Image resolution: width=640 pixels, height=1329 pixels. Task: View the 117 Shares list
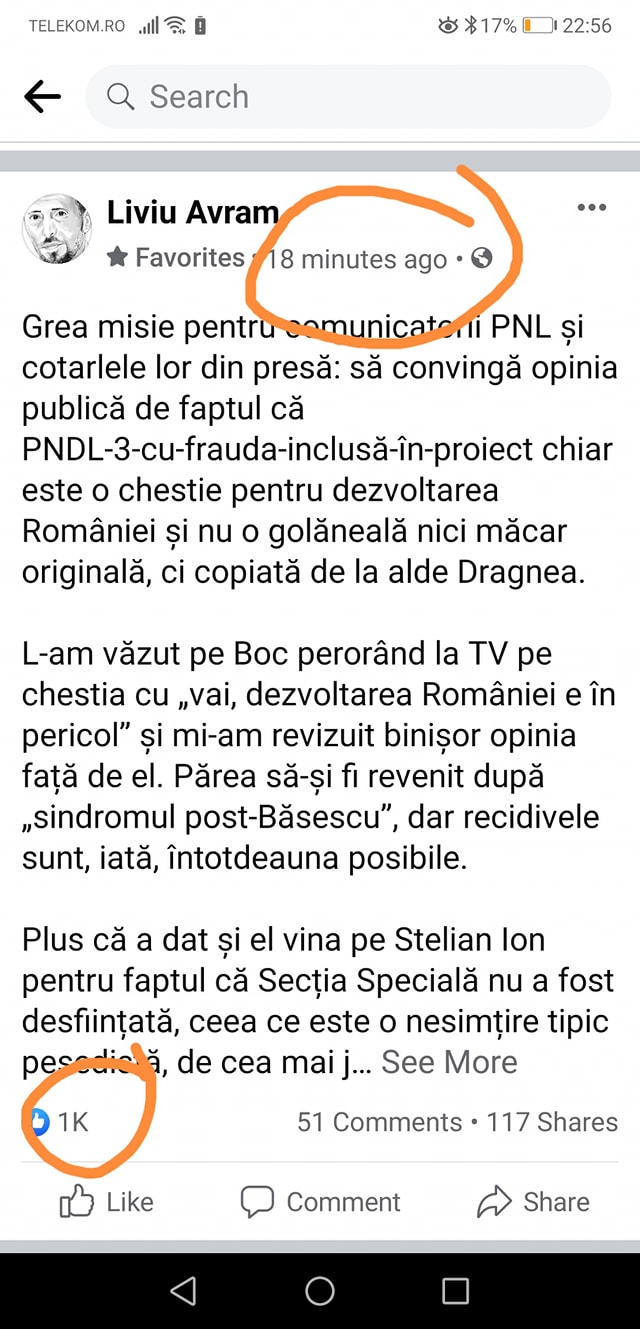(x=552, y=1122)
